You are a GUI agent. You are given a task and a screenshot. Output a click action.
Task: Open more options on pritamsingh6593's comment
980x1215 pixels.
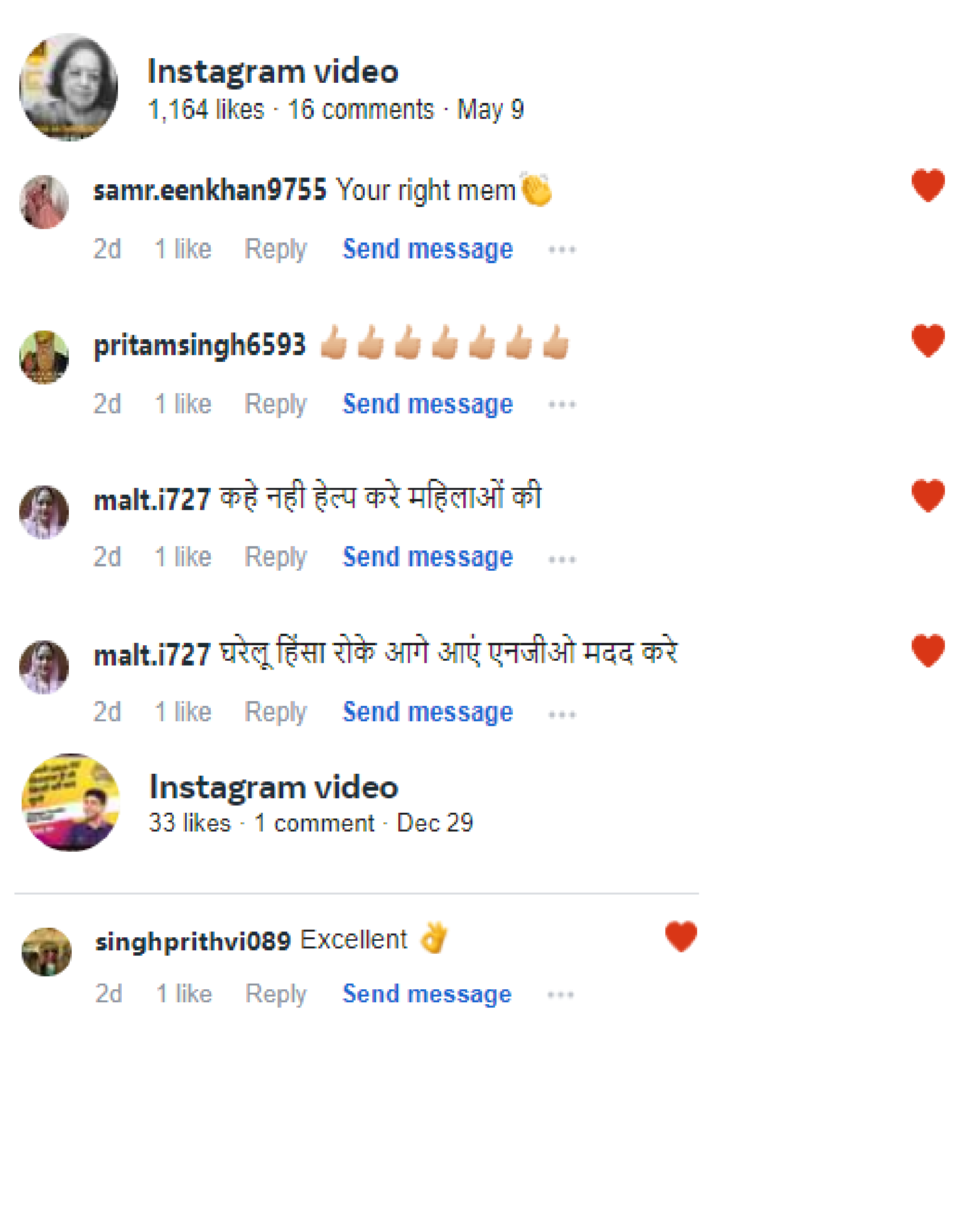tap(562, 405)
